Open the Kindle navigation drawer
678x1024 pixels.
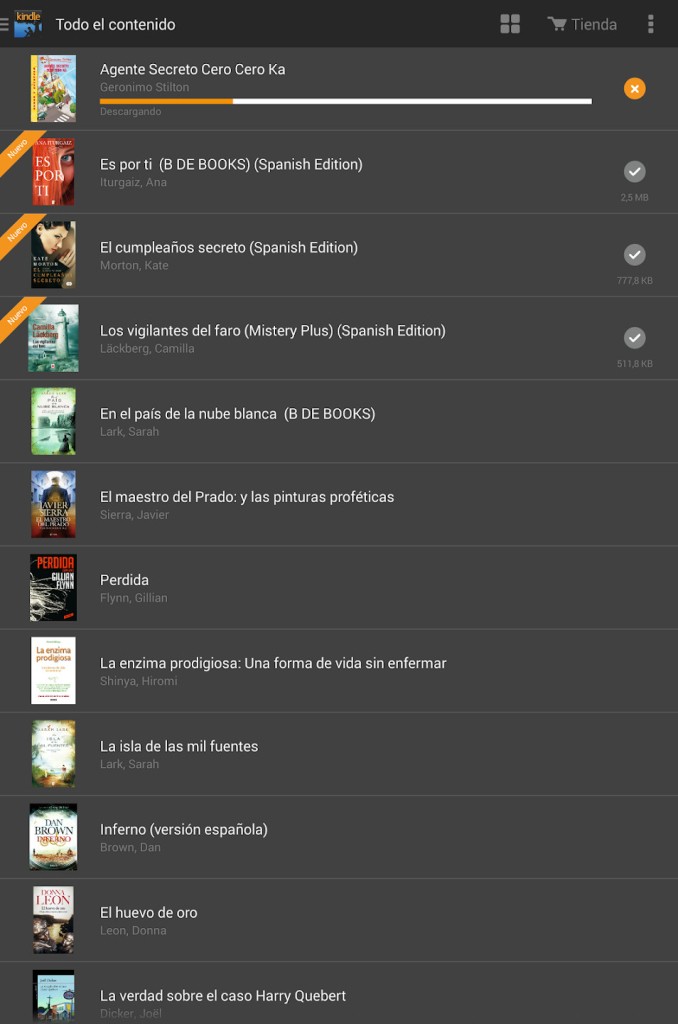pyautogui.click(x=22, y=24)
